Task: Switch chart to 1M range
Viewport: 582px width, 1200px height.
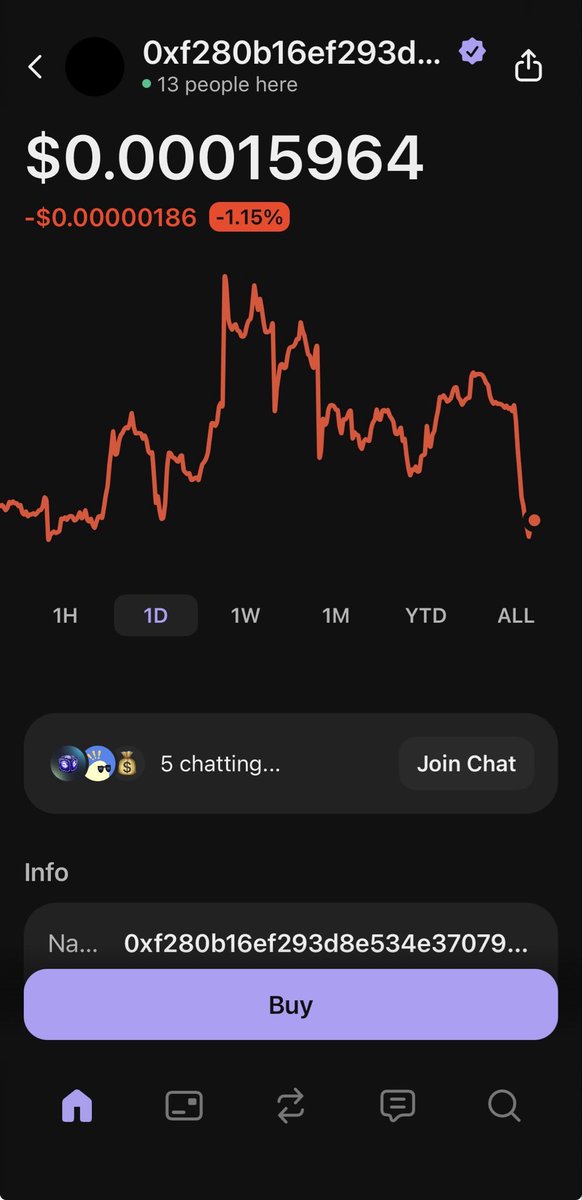Action: (x=336, y=616)
